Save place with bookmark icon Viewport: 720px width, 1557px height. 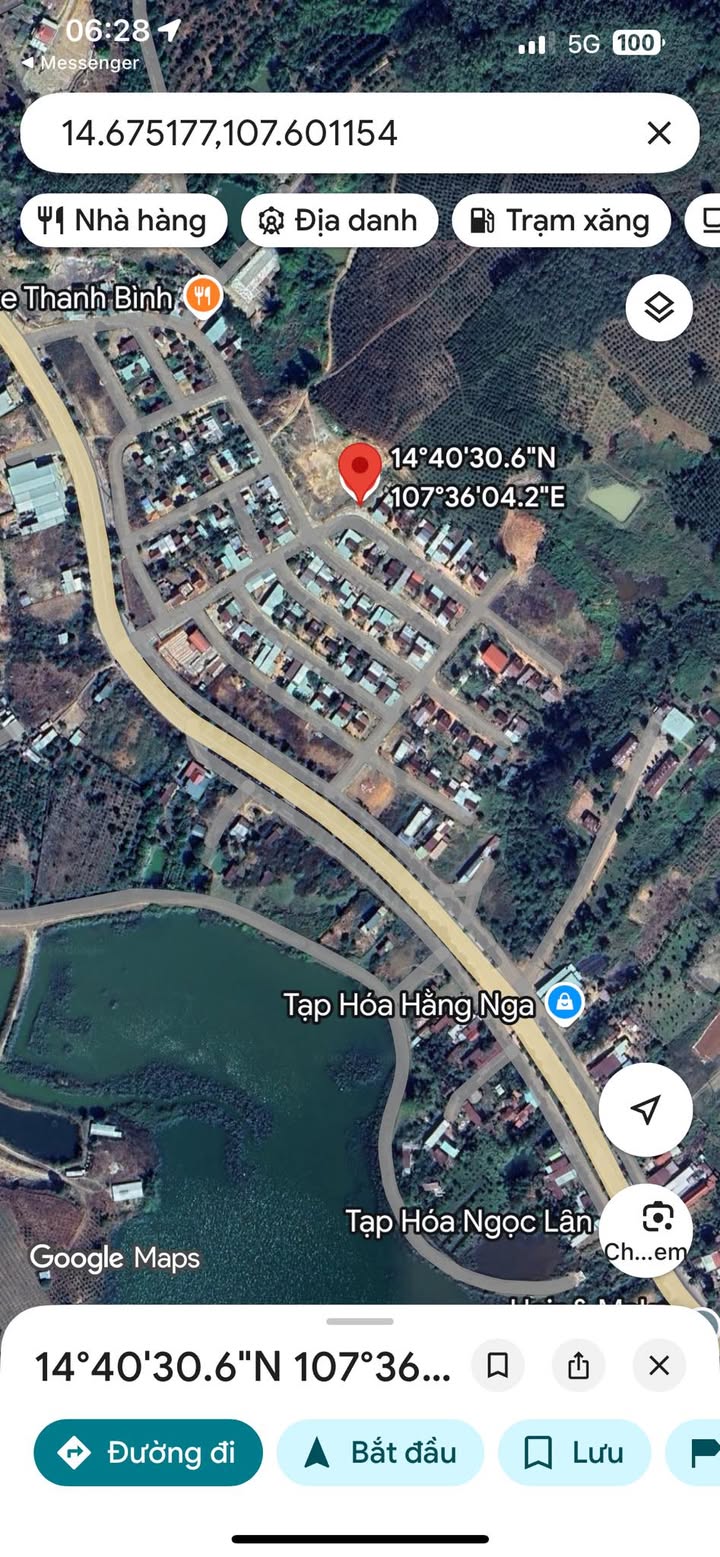(497, 1365)
